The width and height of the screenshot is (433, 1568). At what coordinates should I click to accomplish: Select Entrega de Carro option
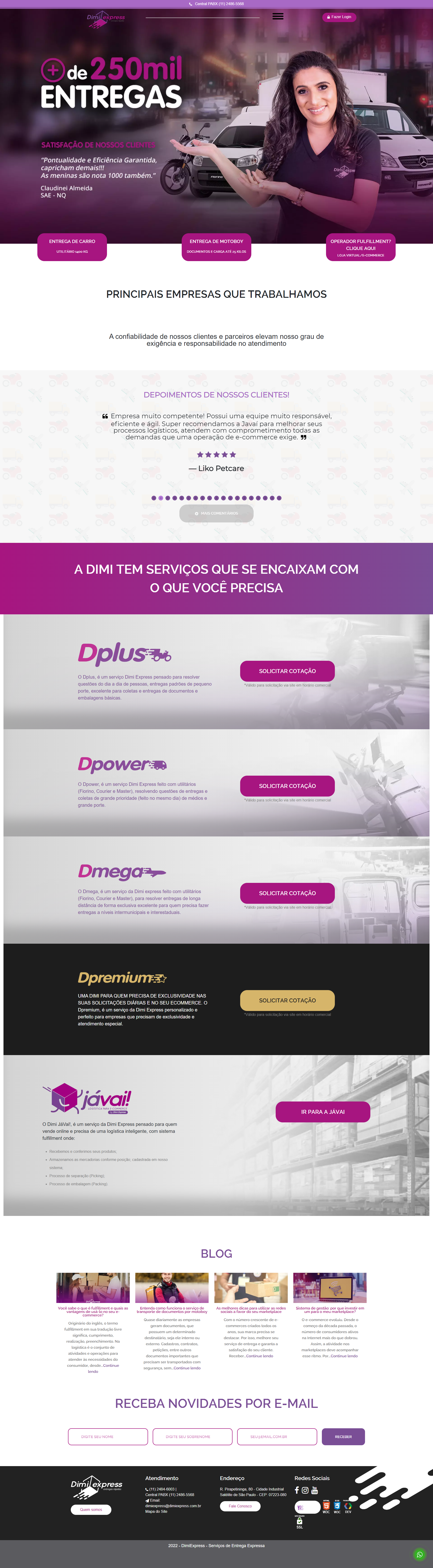(72, 246)
